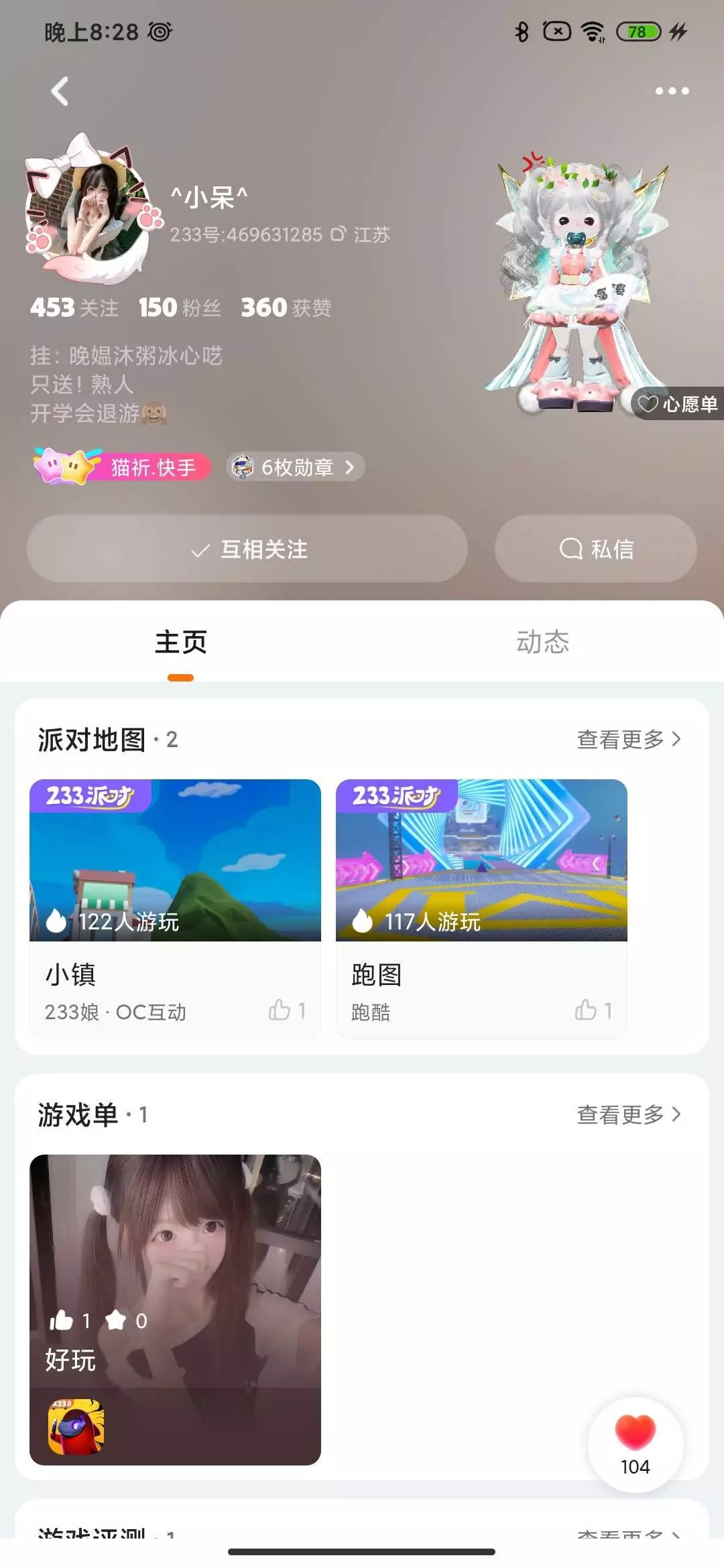Select the 主页 tab
724x1568 pixels.
pyautogui.click(x=181, y=642)
